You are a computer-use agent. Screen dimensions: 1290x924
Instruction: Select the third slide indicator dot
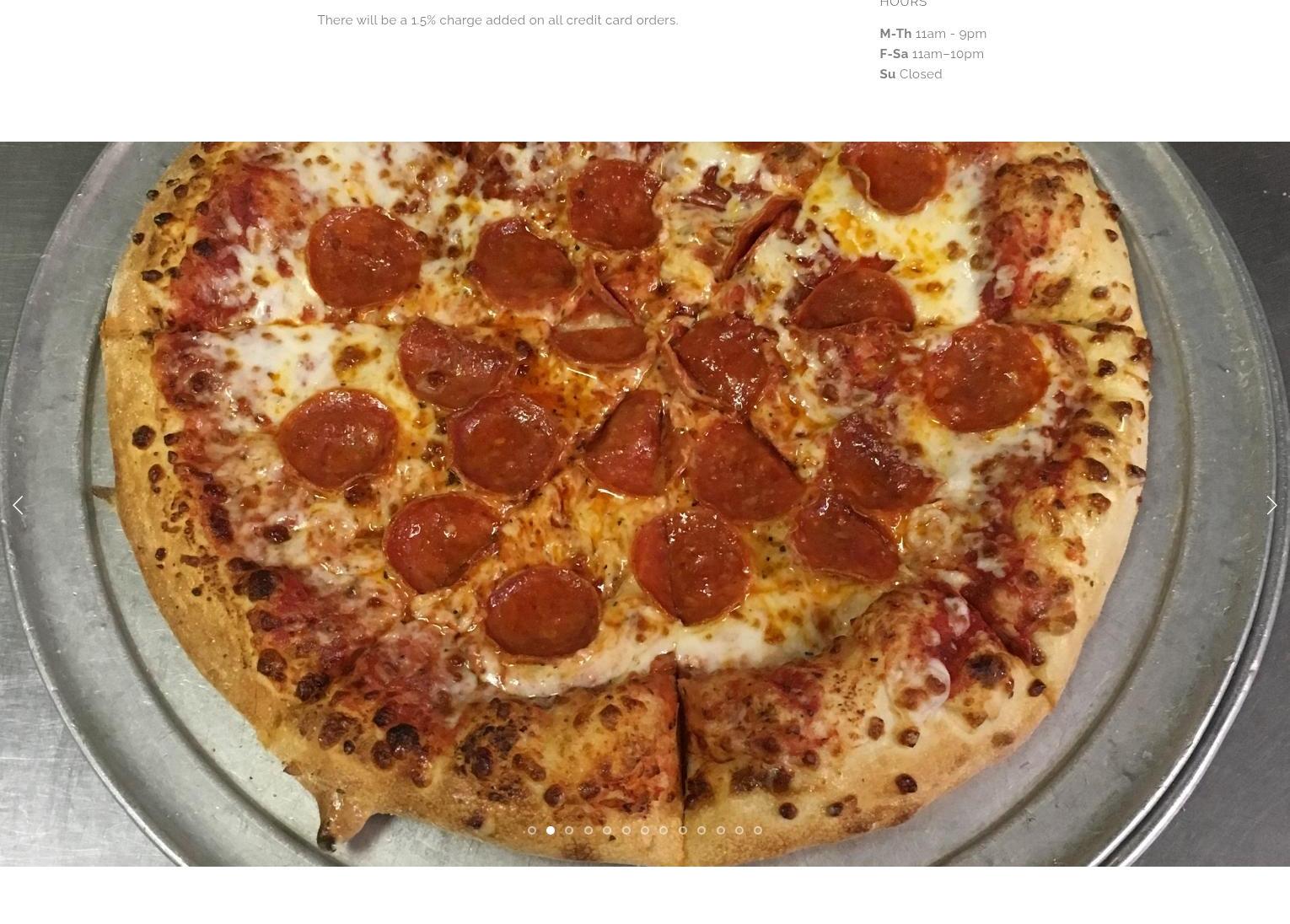pos(569,830)
